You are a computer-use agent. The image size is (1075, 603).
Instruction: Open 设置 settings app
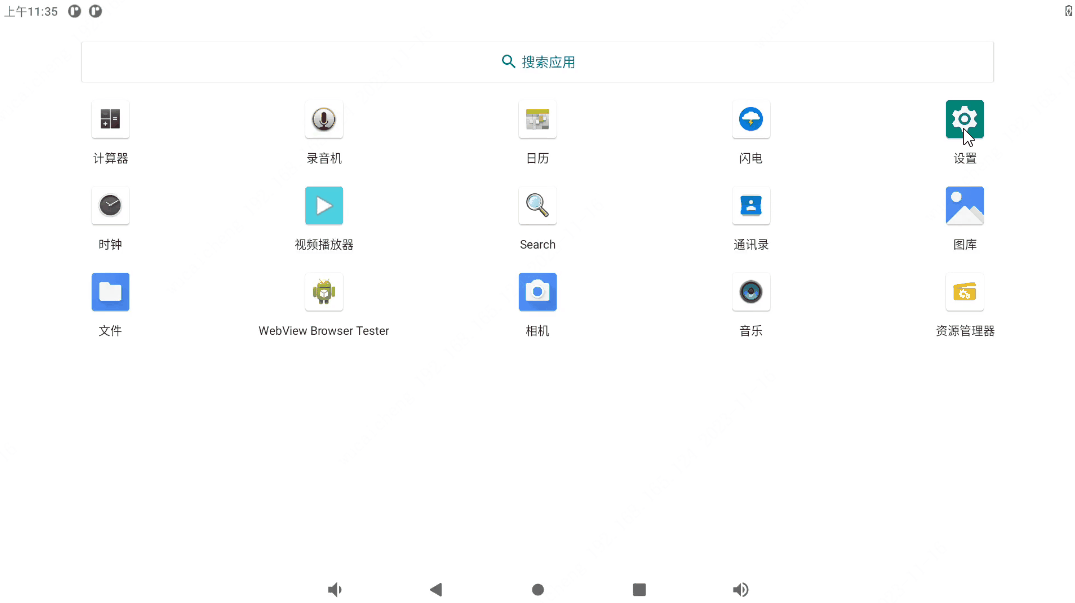[964, 120]
